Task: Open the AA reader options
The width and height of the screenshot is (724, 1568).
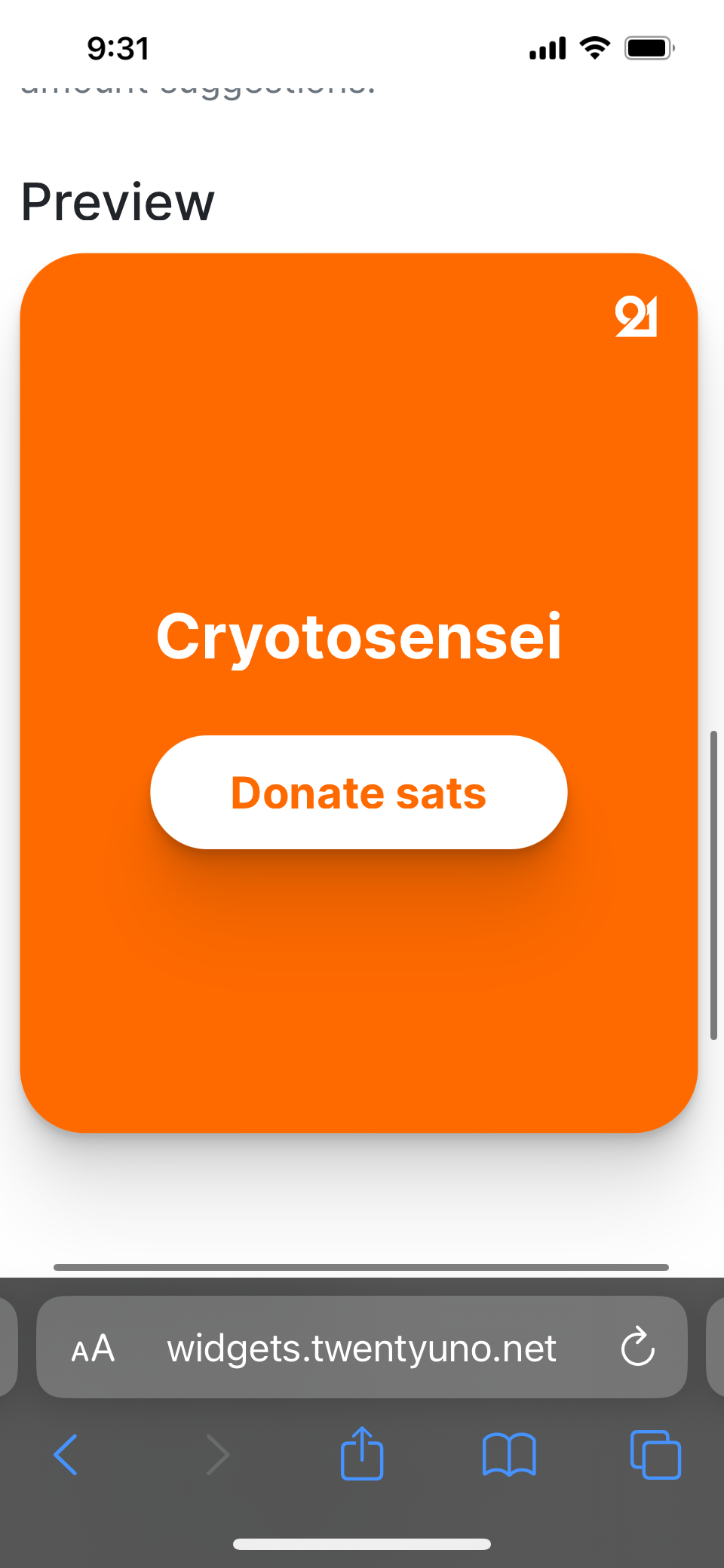Action: [93, 1349]
